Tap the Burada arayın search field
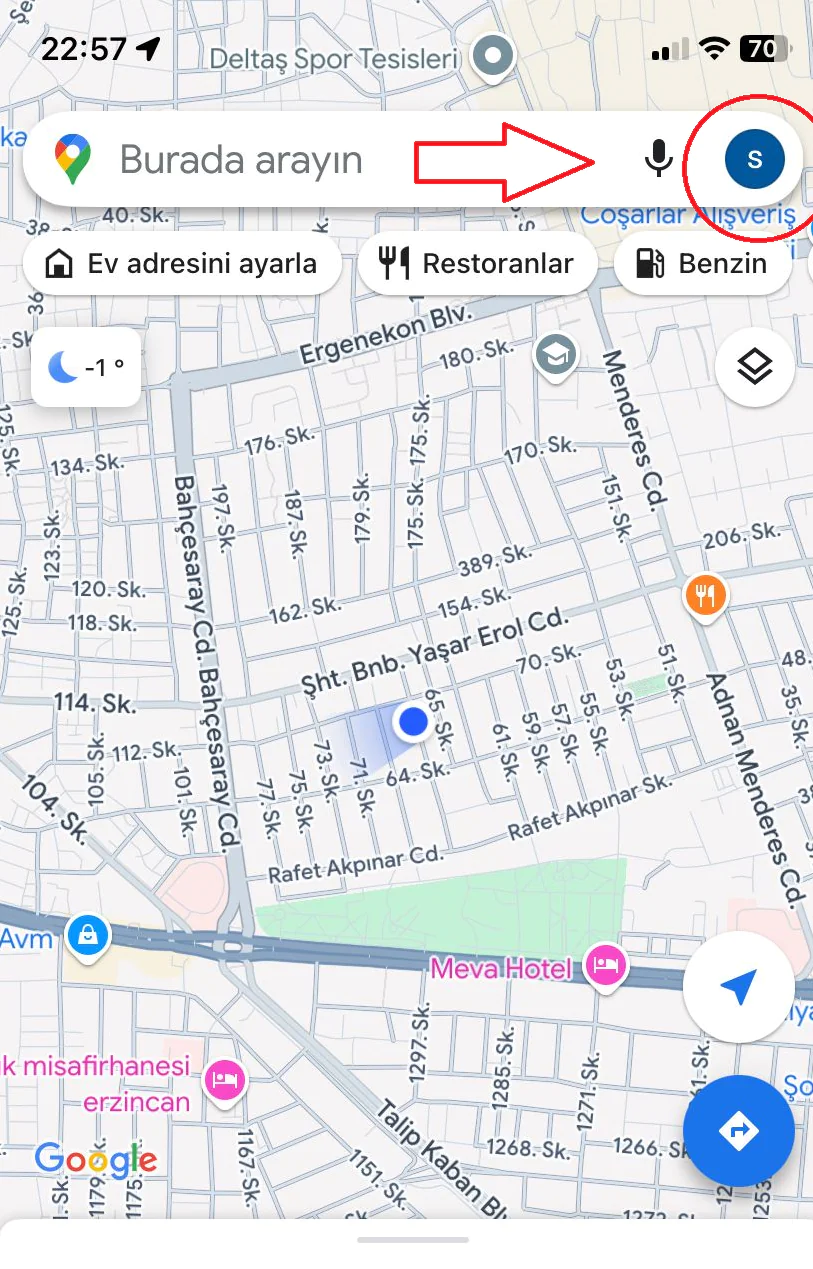Viewport: 813px width, 1269px height. click(x=240, y=160)
